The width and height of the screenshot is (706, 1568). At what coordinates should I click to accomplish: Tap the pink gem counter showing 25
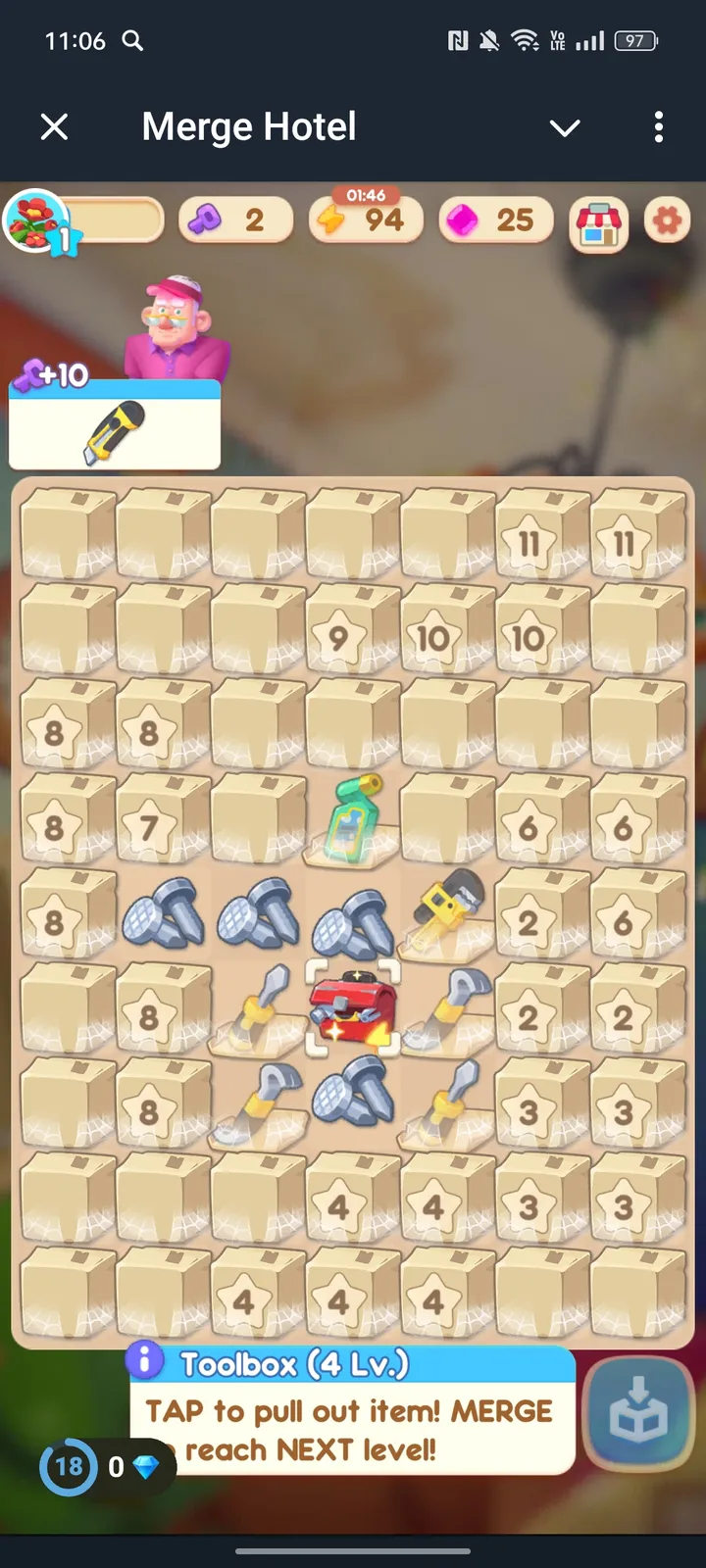click(x=496, y=220)
